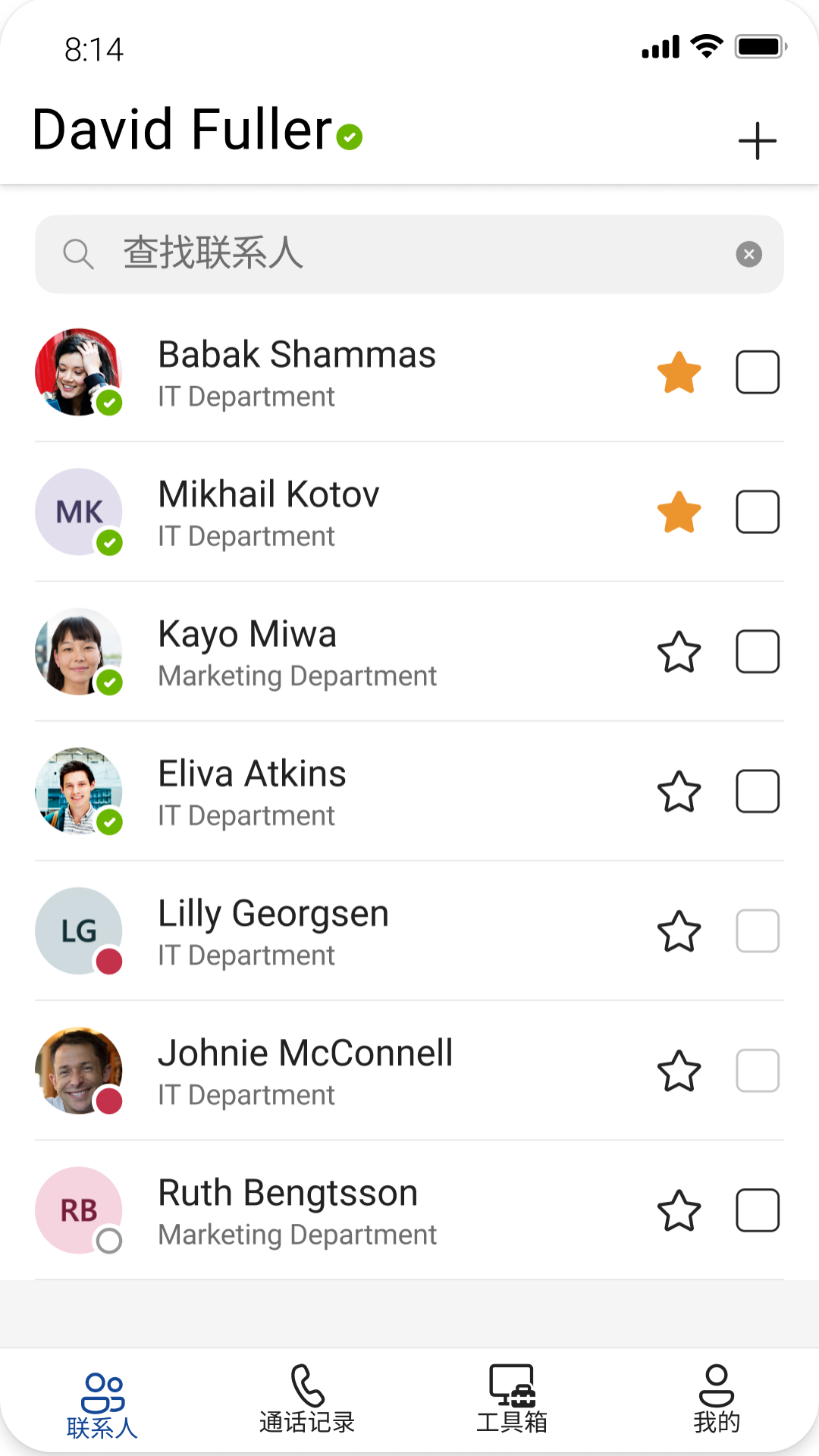
Task: Star Johnie McConnell as favorite
Action: point(679,1071)
